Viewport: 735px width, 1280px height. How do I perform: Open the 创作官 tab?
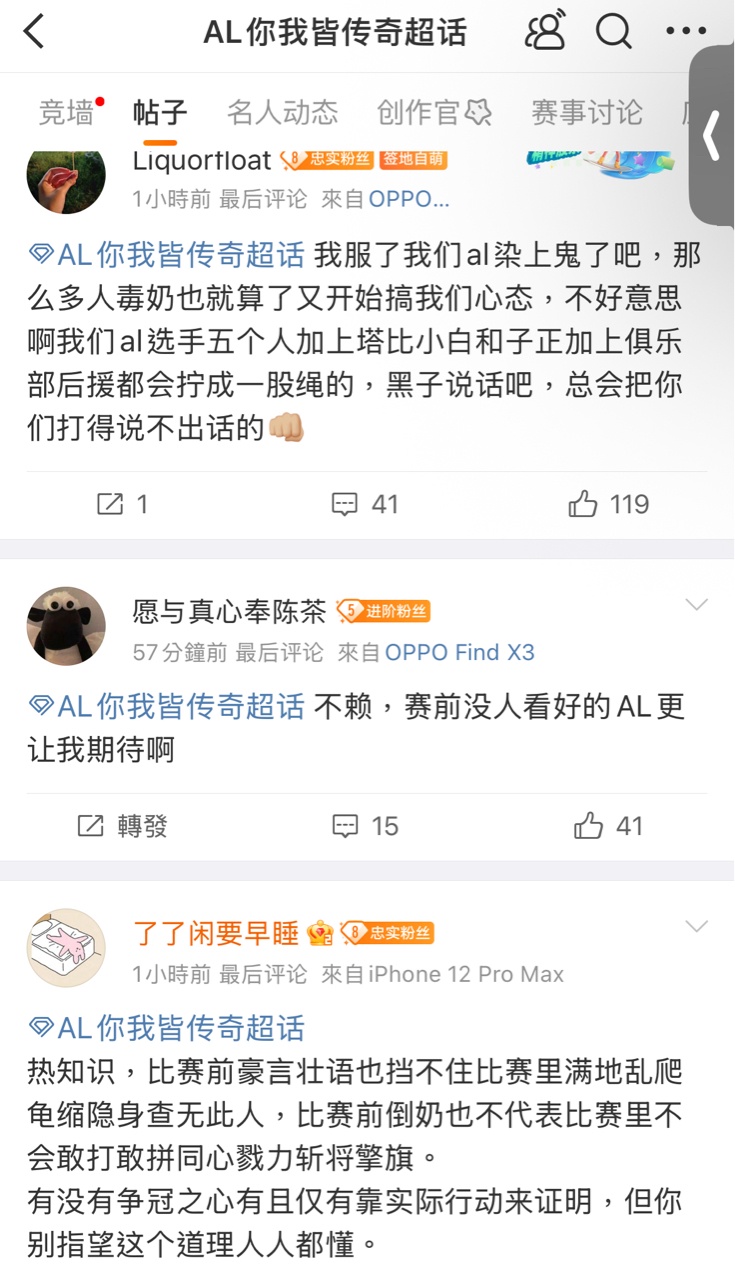pos(433,112)
